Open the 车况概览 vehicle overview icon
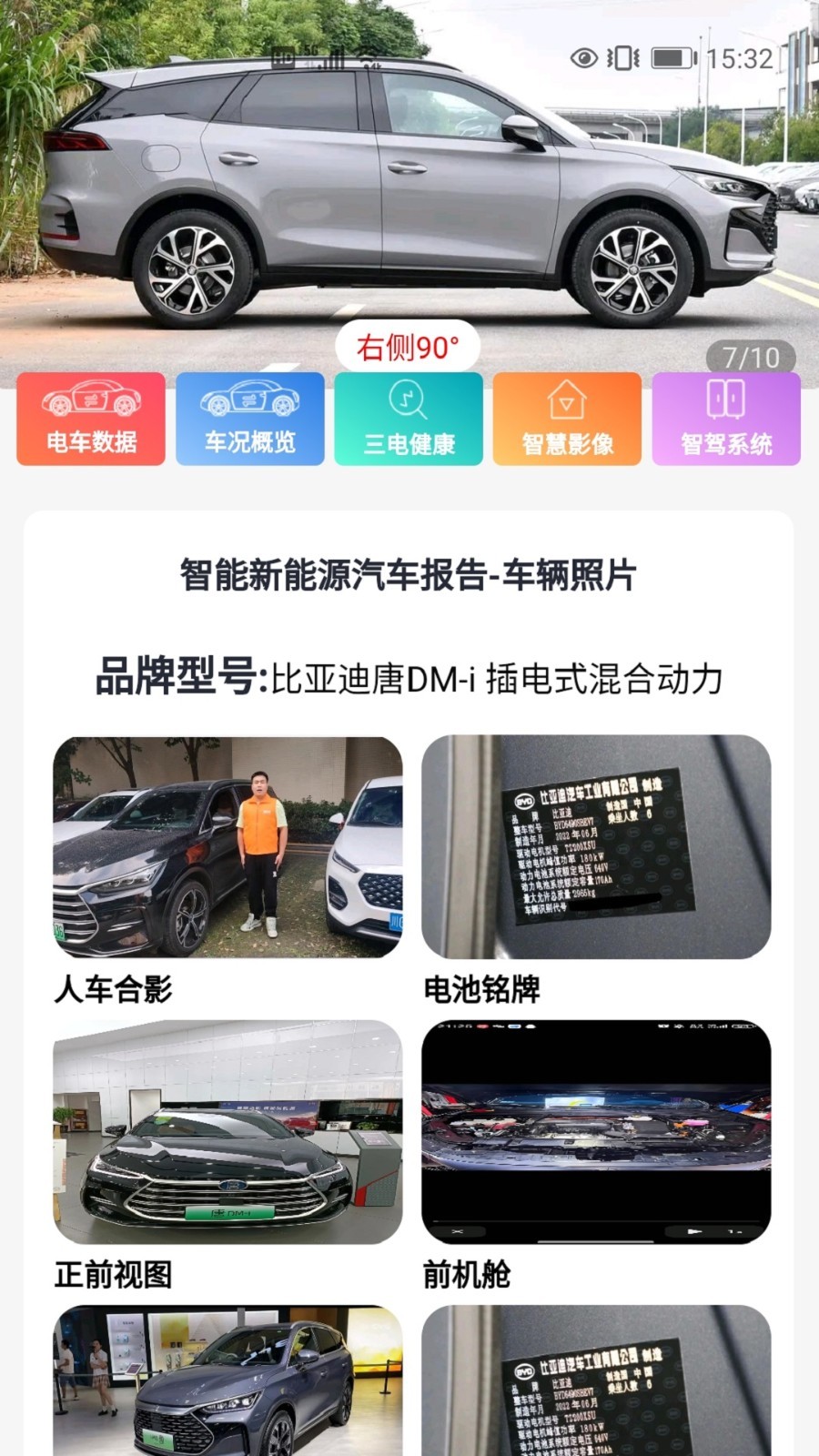The height and width of the screenshot is (1456, 819). pyautogui.click(x=248, y=419)
